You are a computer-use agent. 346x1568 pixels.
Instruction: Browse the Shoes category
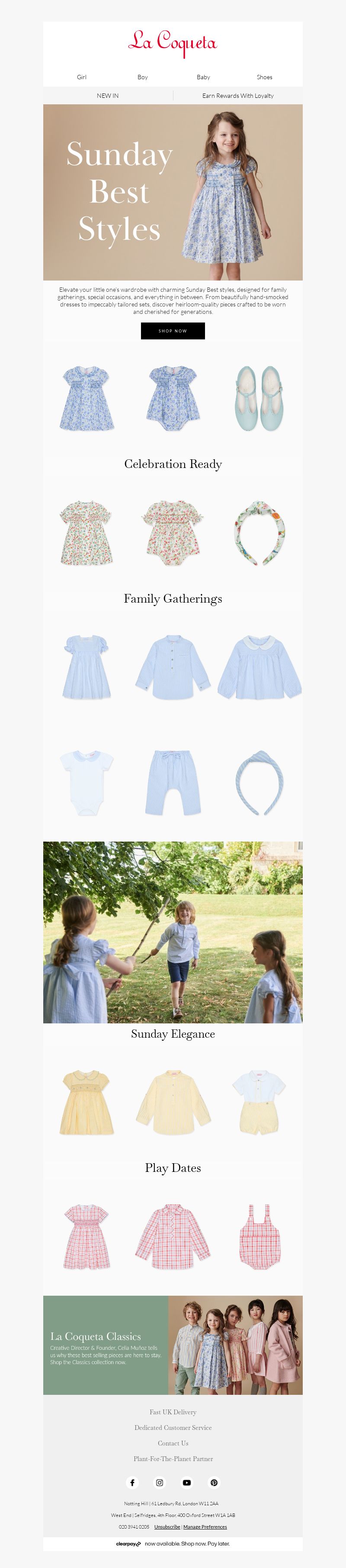pyautogui.click(x=264, y=77)
